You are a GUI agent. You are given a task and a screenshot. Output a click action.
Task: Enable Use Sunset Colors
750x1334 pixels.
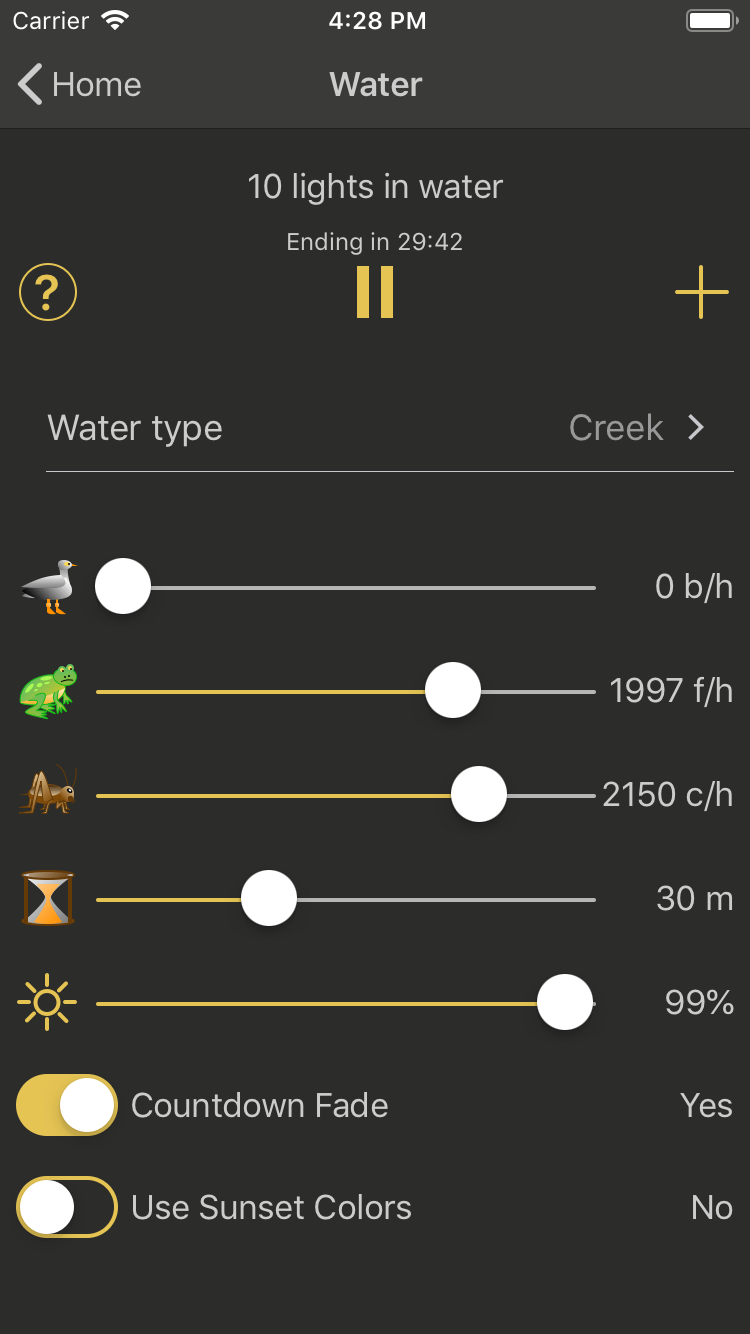(x=67, y=1207)
